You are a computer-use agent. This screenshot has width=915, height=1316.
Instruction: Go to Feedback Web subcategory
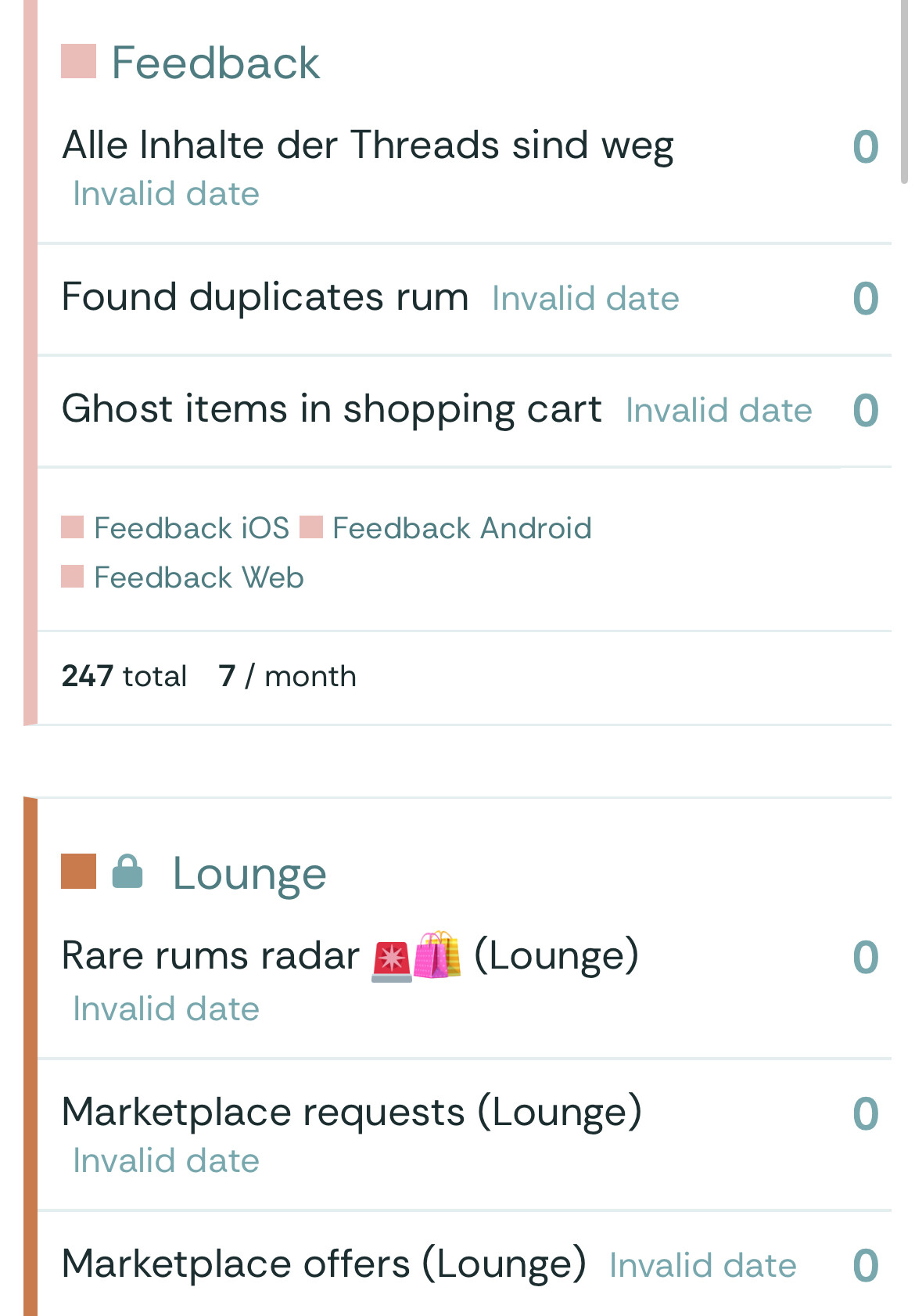click(198, 577)
